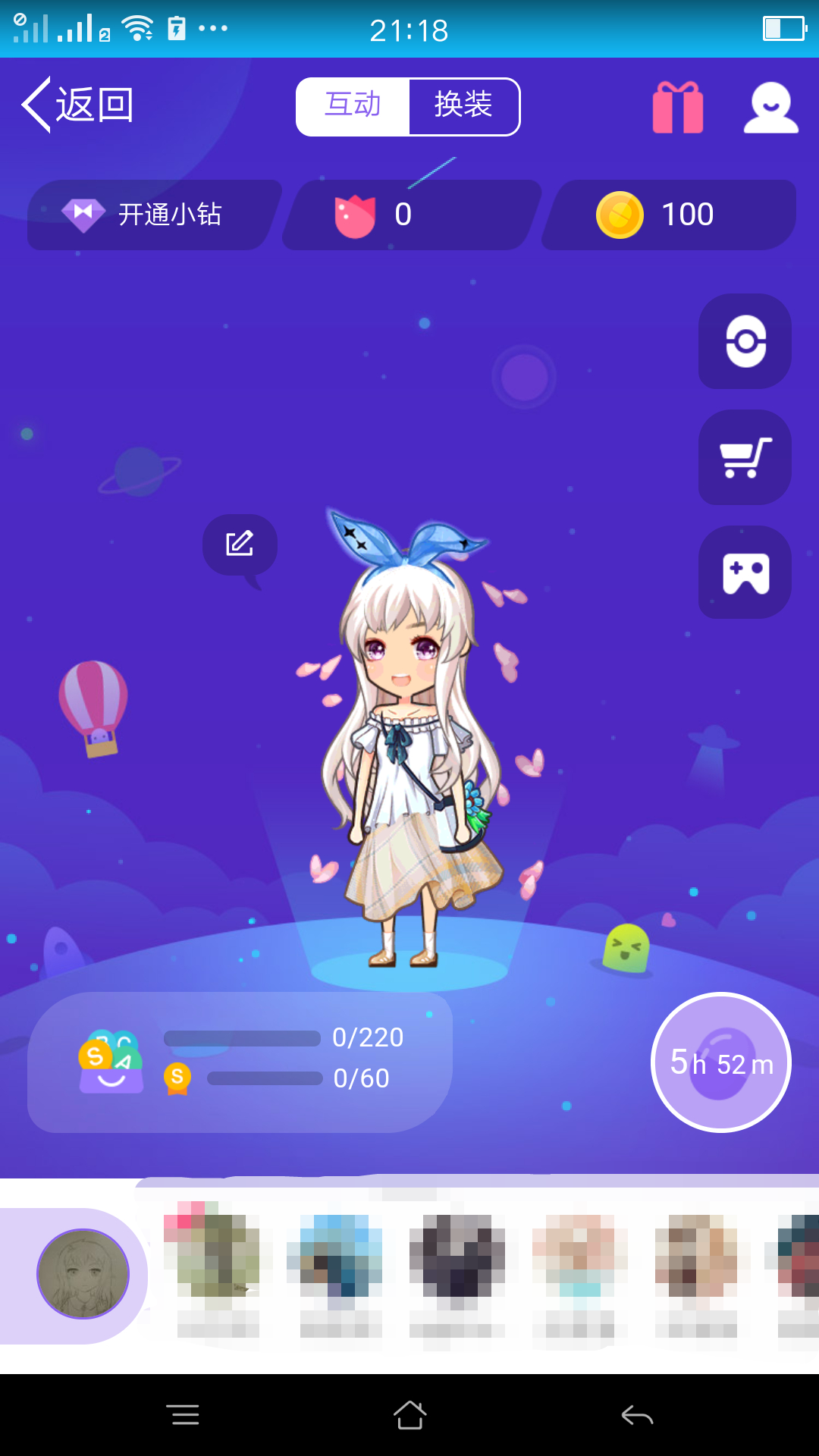819x1456 pixels.
Task: Tap the round camera-style icon button
Action: tap(745, 341)
